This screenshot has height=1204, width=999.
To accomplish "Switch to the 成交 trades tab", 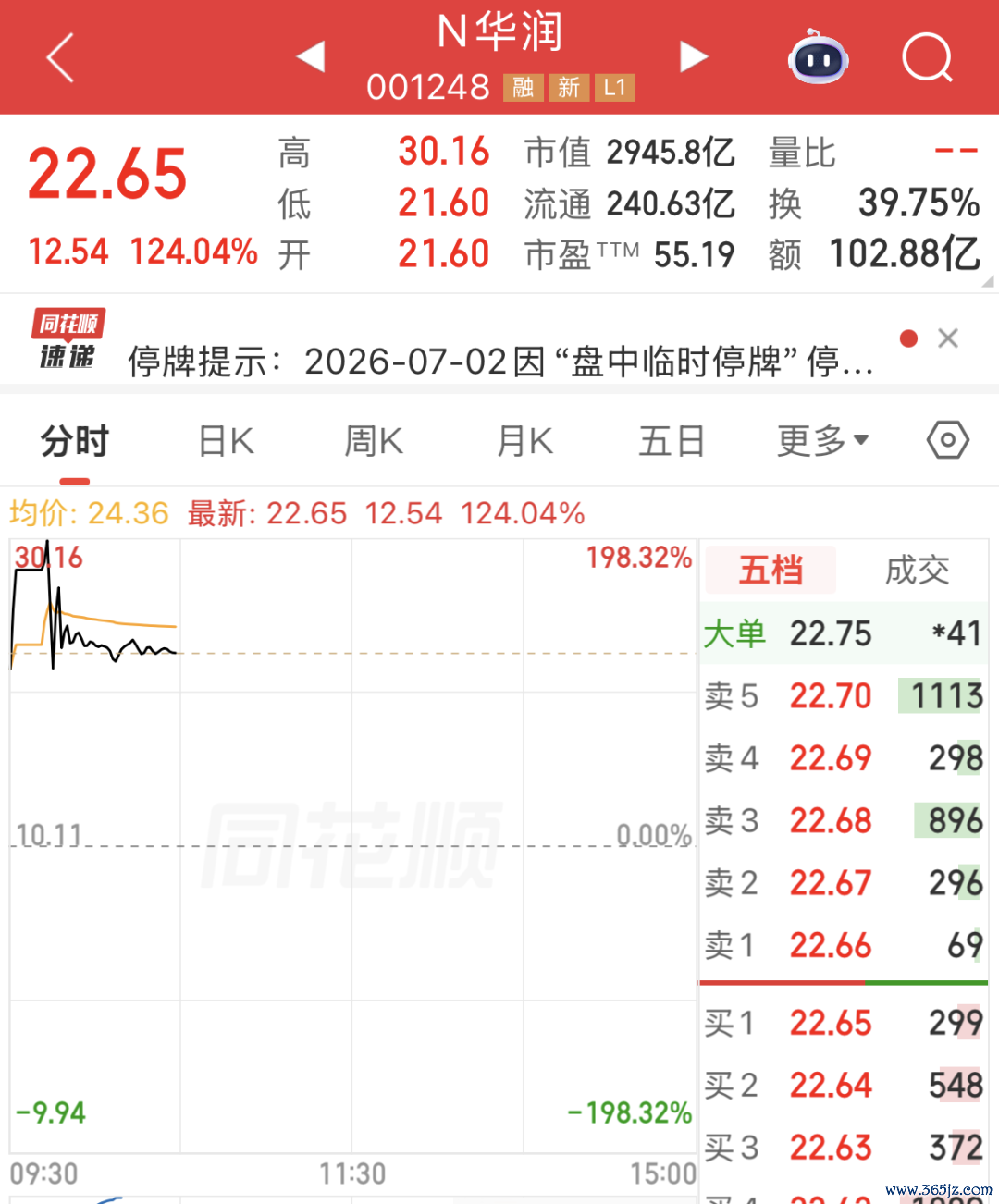I will (917, 570).
